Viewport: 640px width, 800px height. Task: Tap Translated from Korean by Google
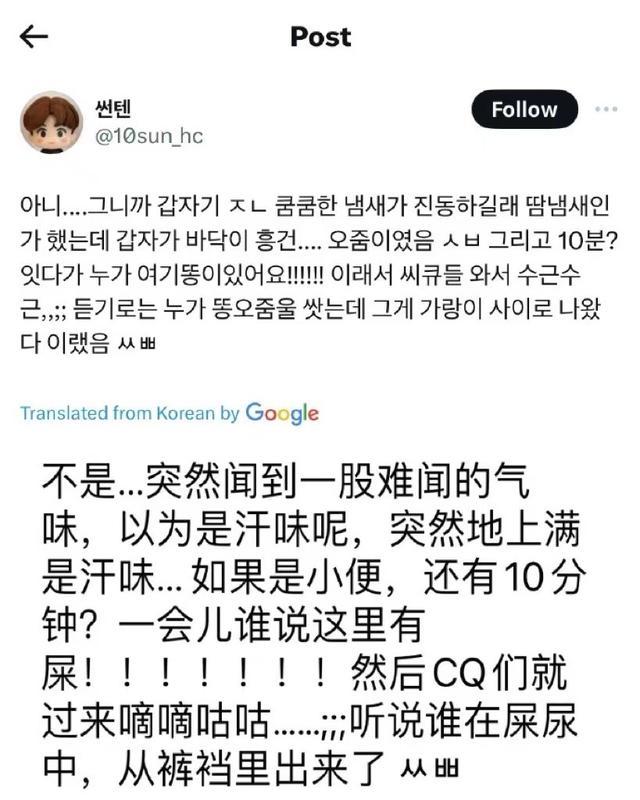click(x=170, y=412)
